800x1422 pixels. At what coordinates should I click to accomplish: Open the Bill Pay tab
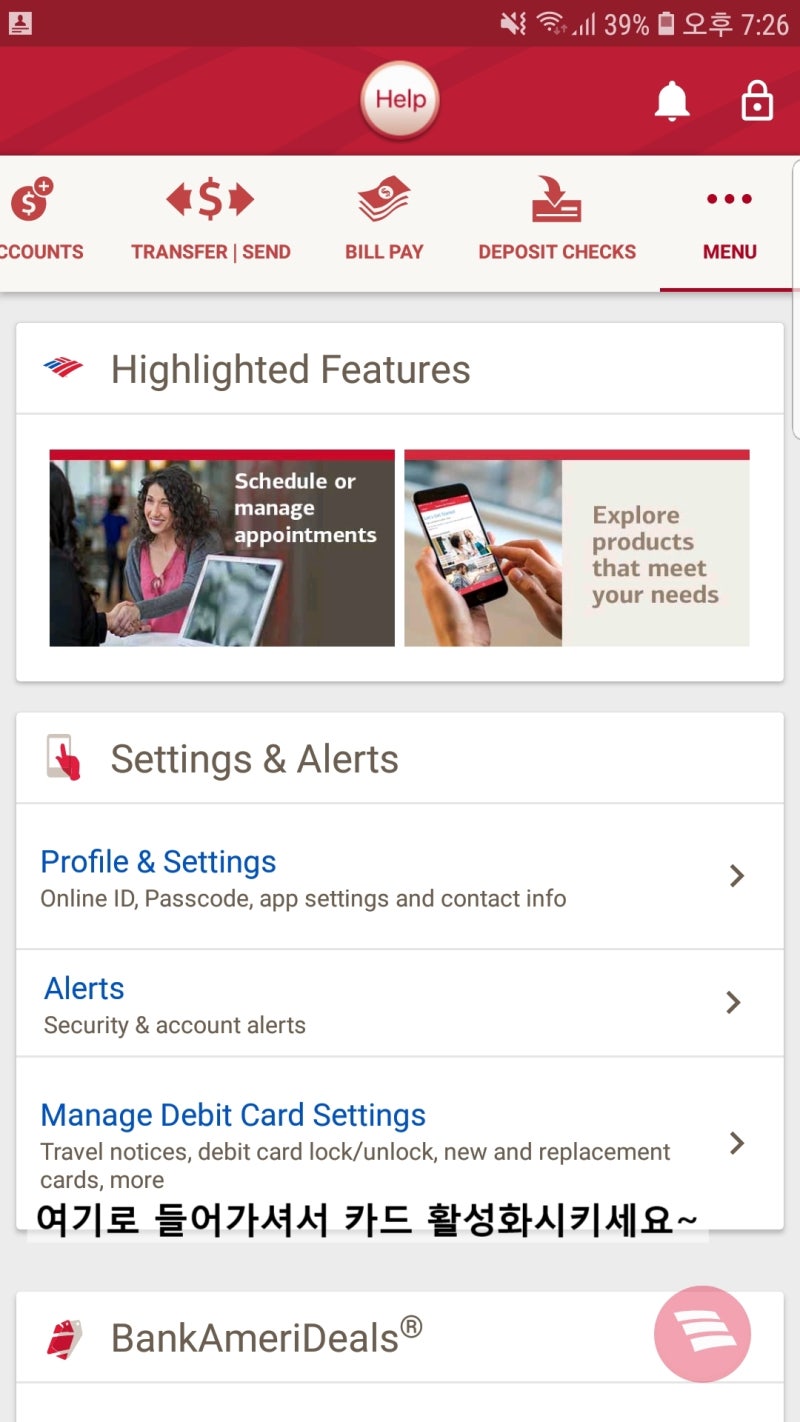384,222
